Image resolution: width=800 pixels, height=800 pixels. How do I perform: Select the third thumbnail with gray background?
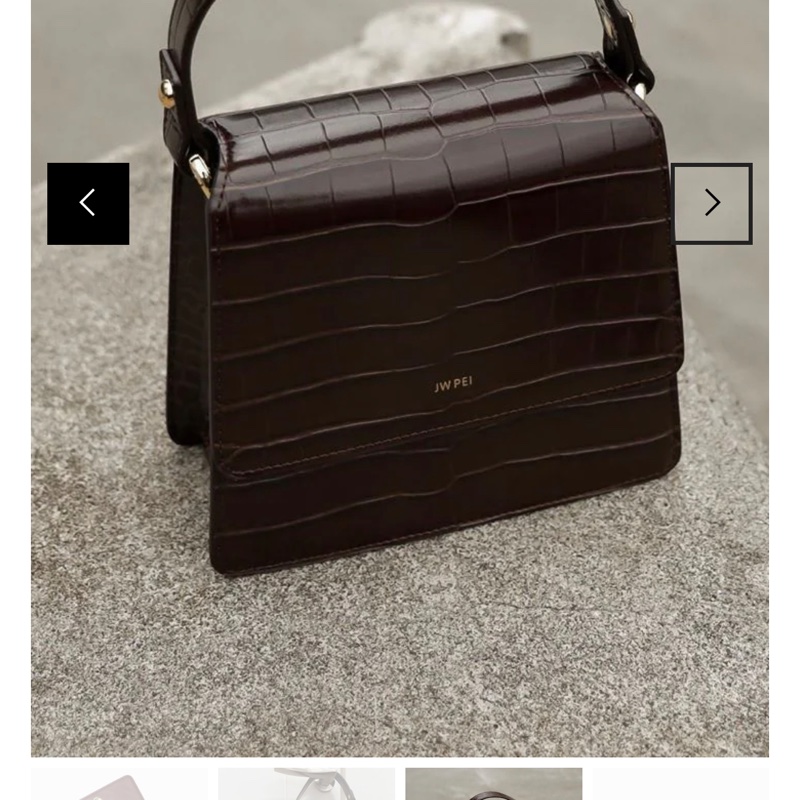493,785
